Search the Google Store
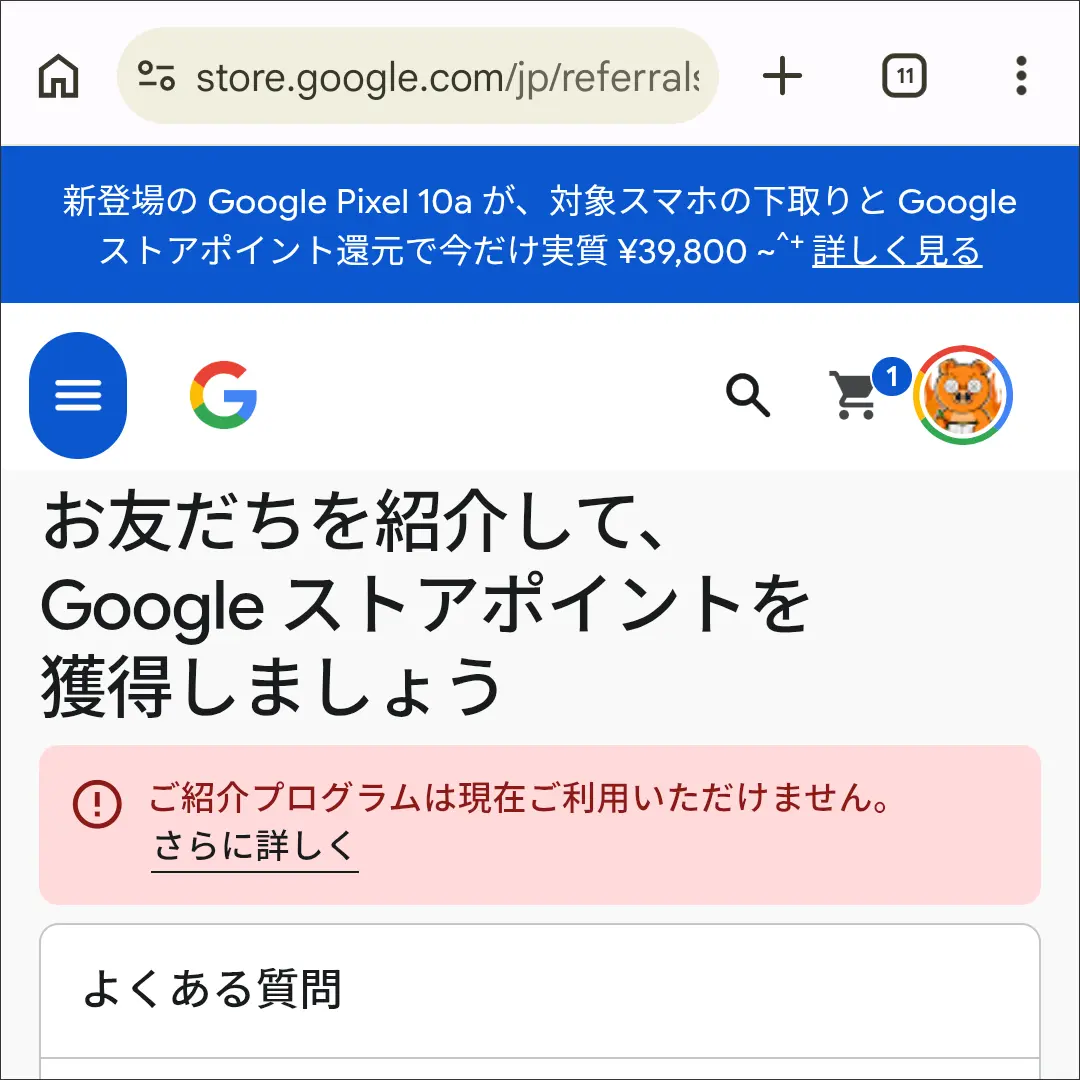 pos(747,396)
